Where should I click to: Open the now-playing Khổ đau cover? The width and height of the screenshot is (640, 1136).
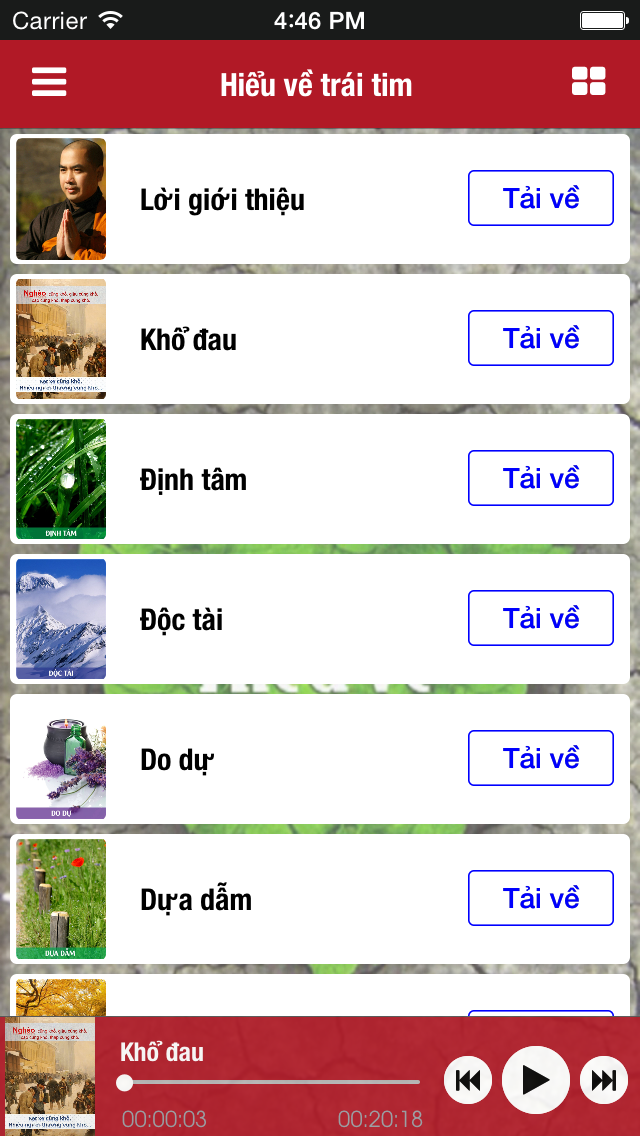pos(51,1076)
